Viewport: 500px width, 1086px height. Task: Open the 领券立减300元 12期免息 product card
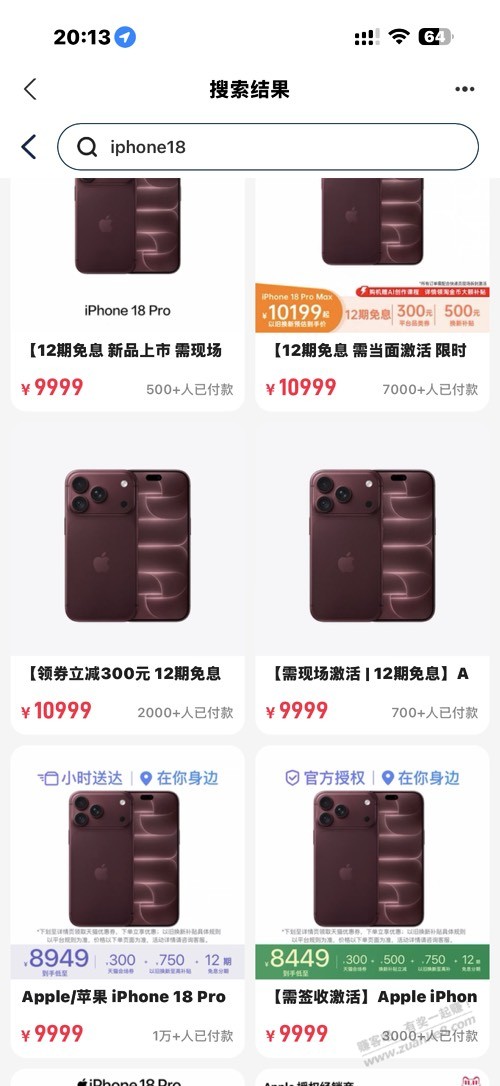[x=127, y=579]
